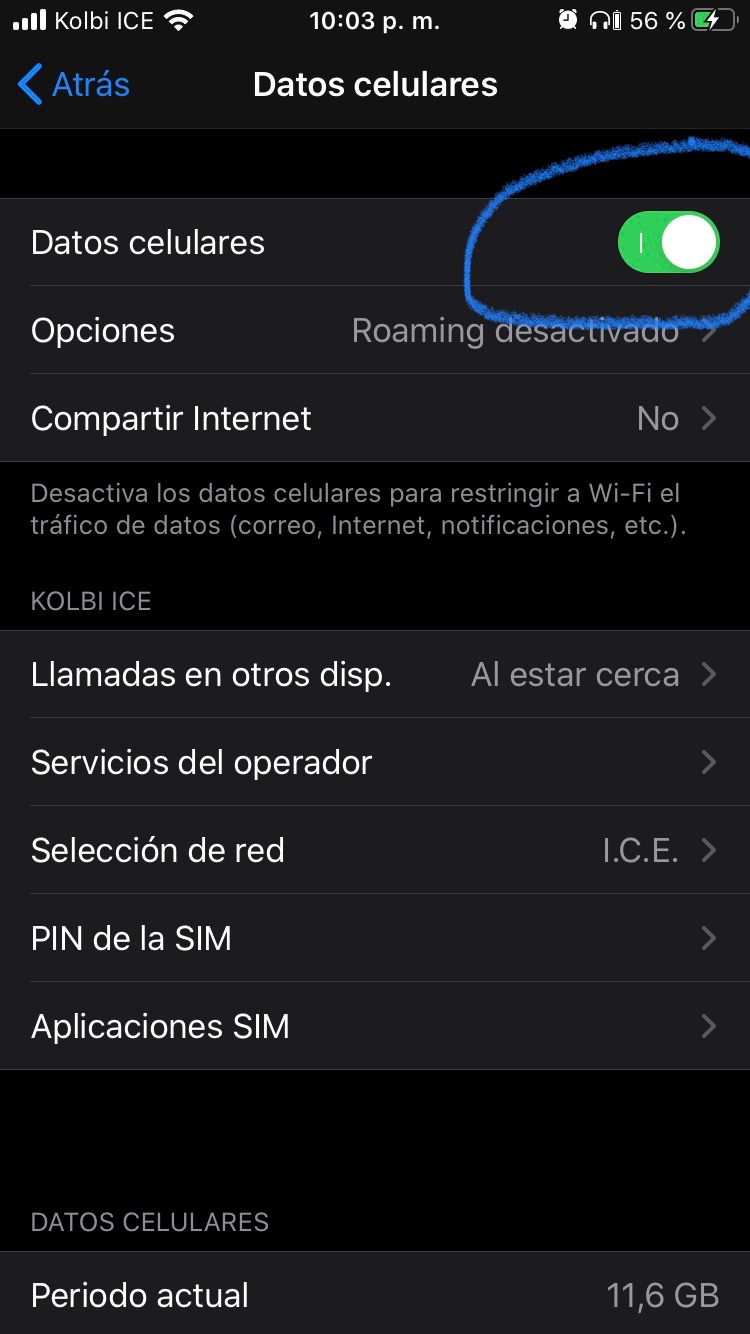Open Opciones with roaming settings
Viewport: 750px width, 1334px height.
(375, 331)
